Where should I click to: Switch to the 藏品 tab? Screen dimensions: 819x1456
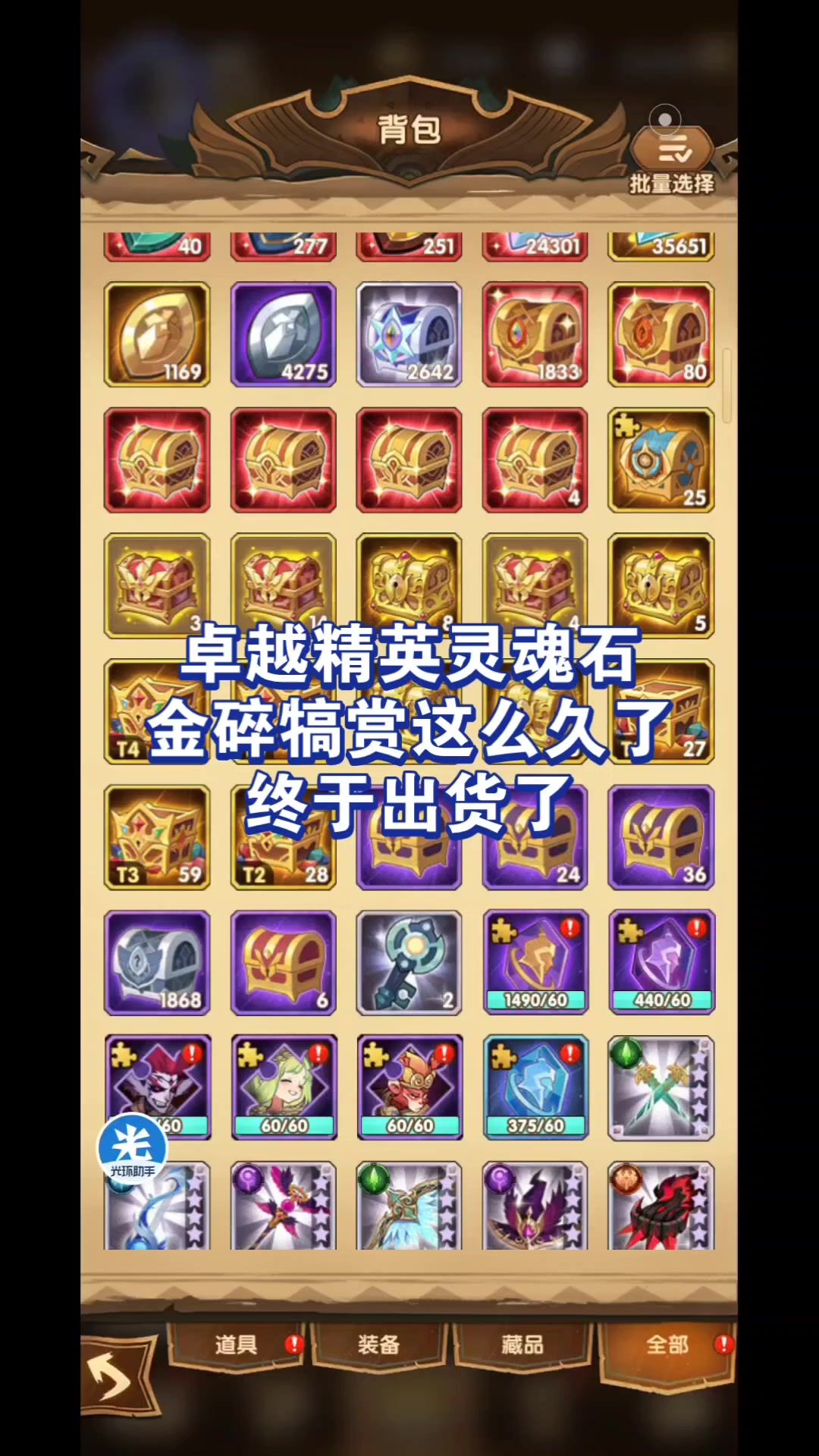tap(522, 1345)
